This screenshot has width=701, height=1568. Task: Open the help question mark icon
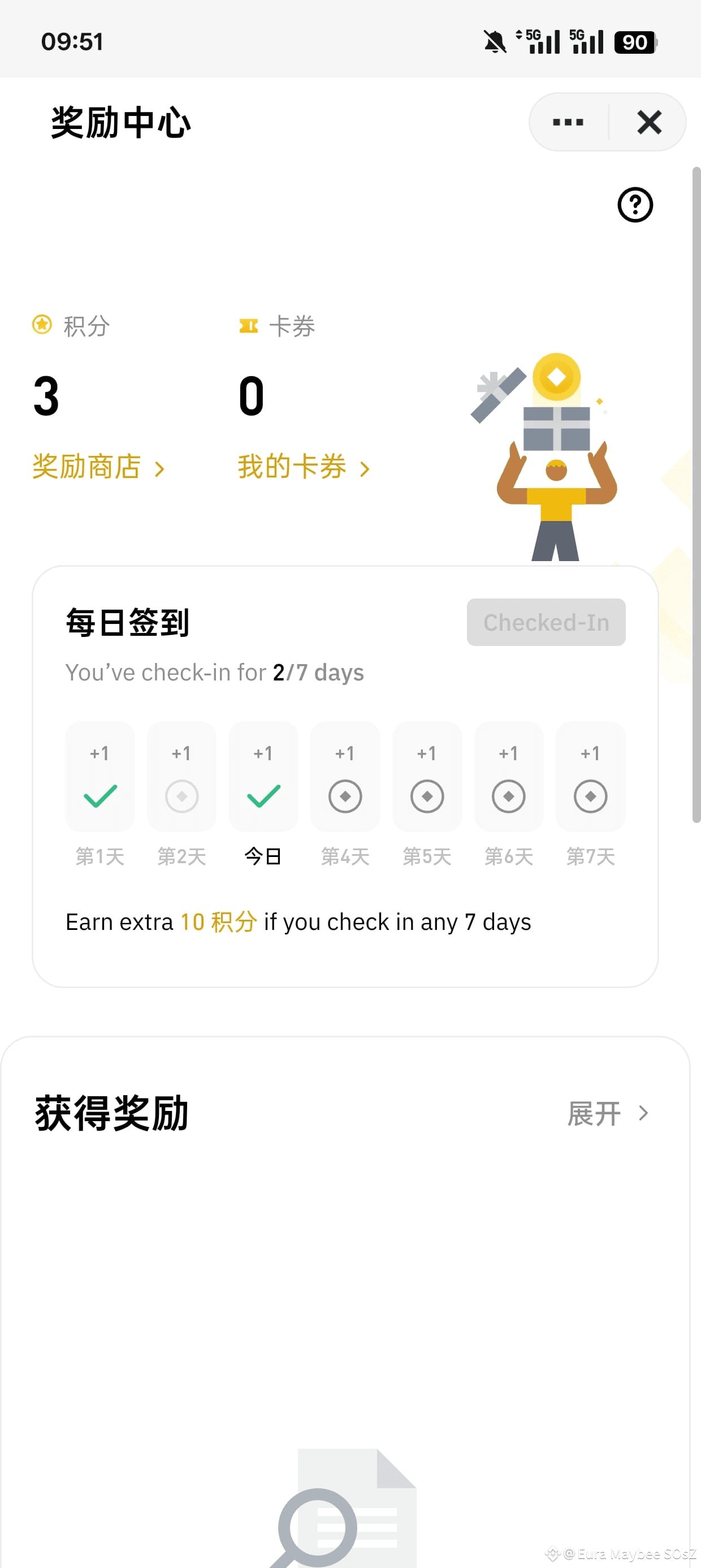(635, 205)
